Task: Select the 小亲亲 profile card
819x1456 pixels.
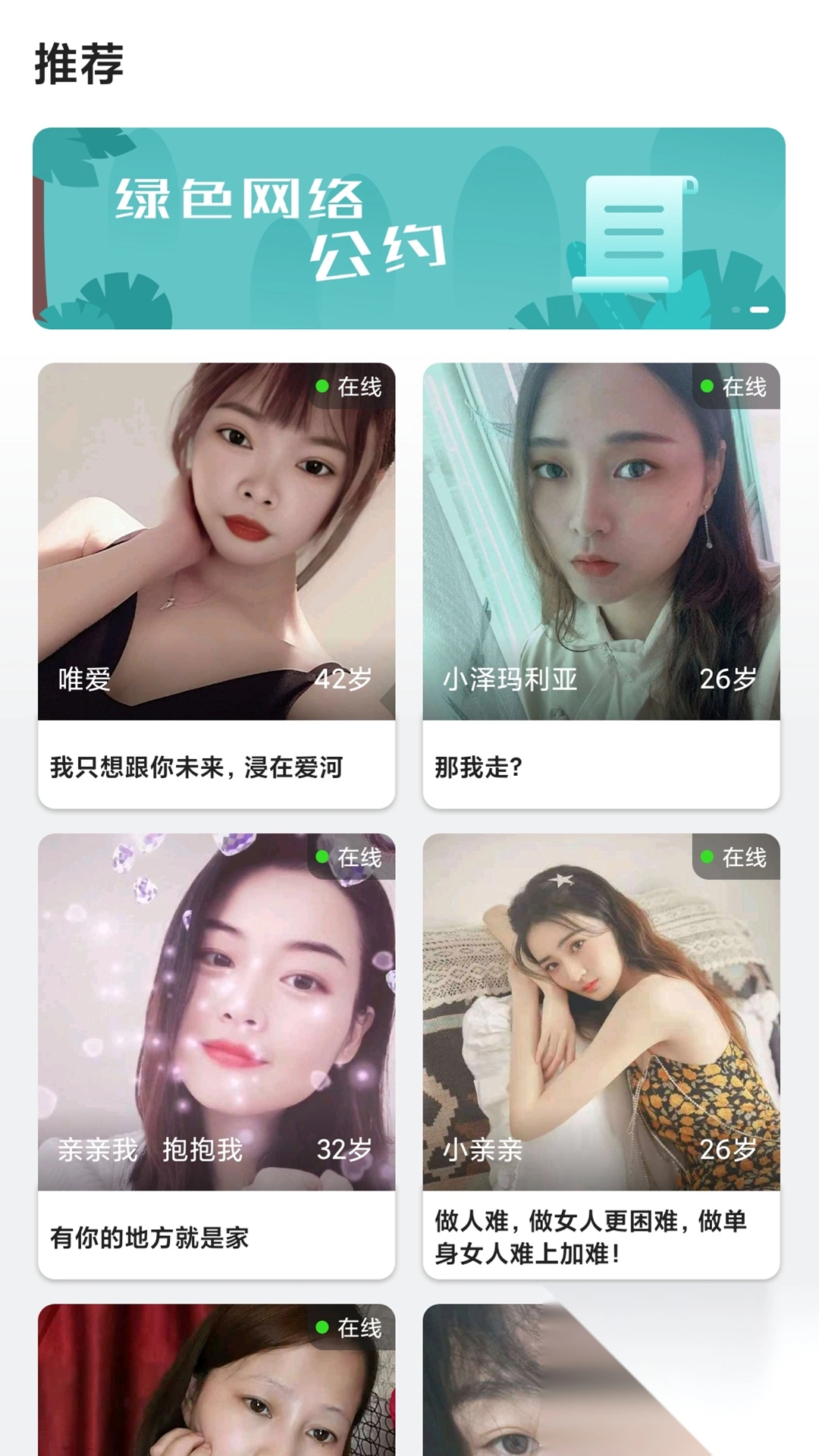Action: (x=601, y=1054)
